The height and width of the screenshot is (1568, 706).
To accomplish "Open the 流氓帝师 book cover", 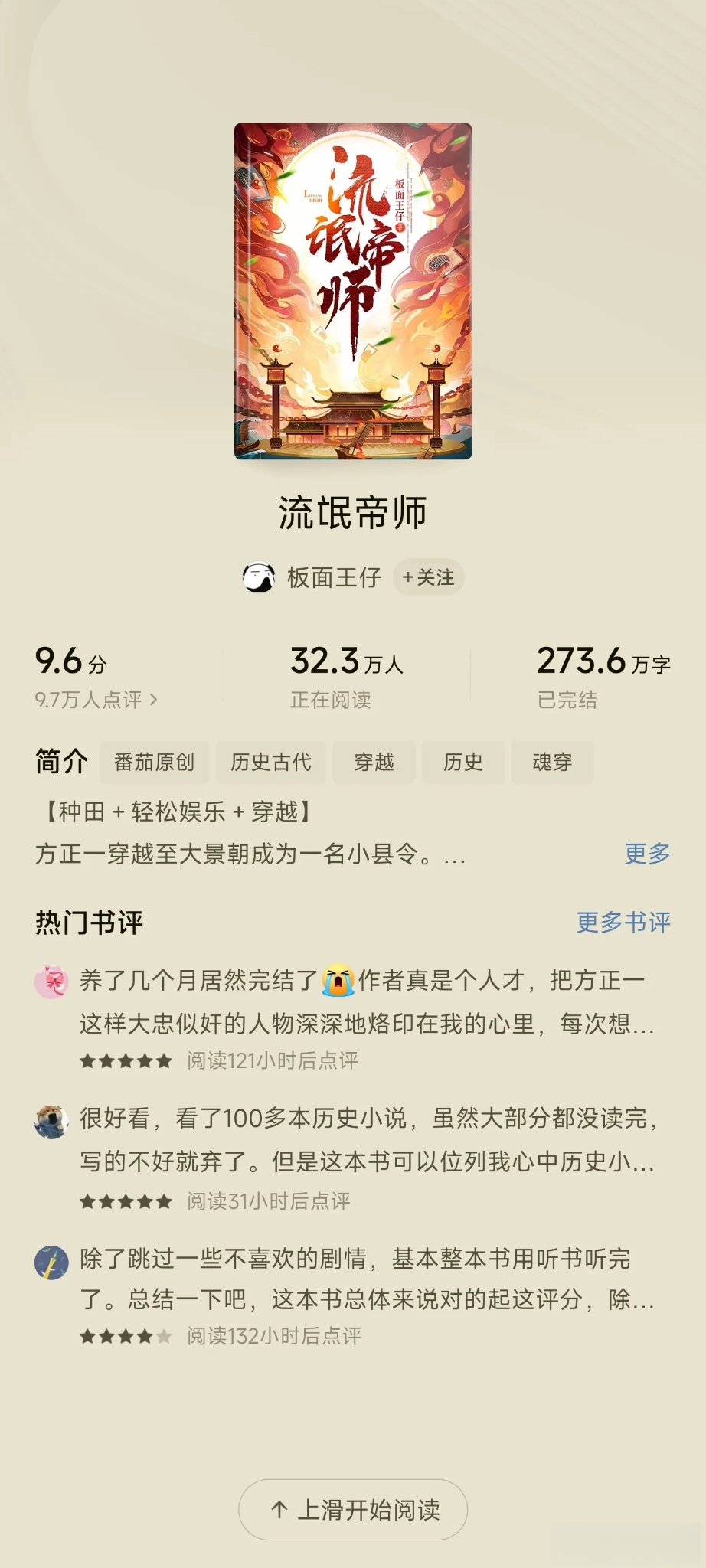I will [x=353, y=291].
